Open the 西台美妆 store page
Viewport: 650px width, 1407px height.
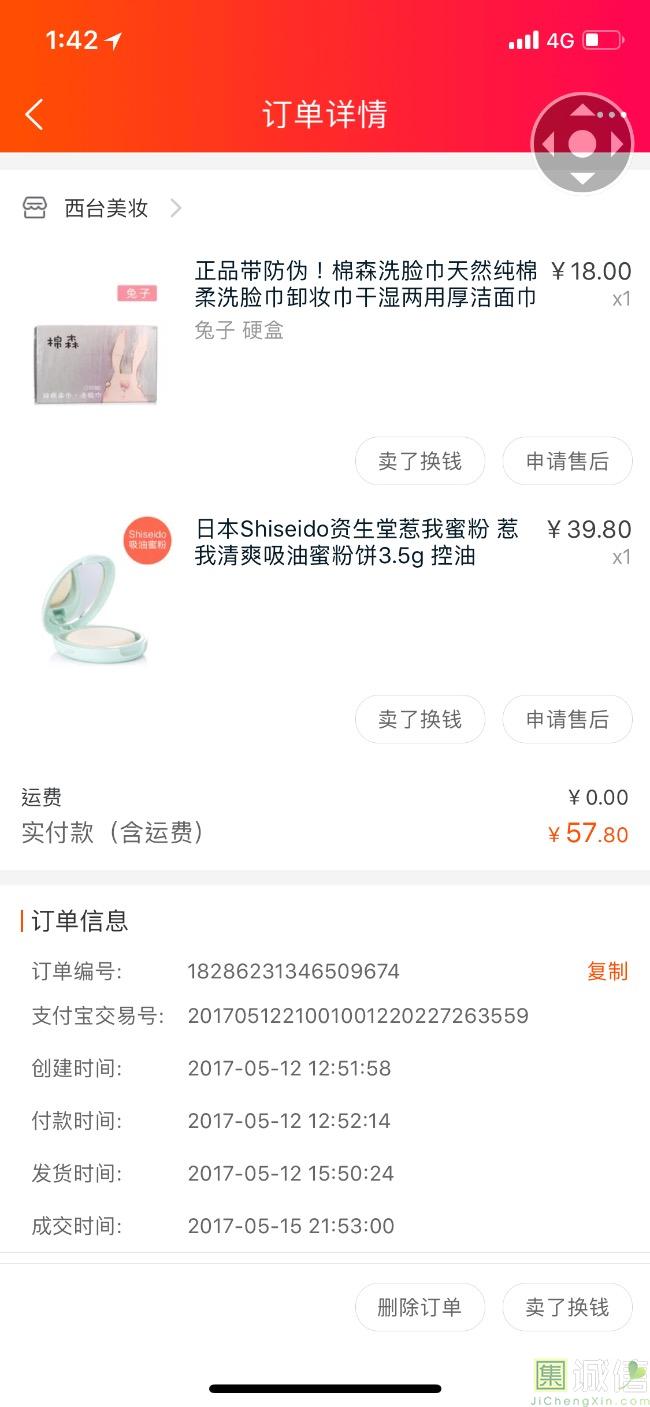(105, 208)
